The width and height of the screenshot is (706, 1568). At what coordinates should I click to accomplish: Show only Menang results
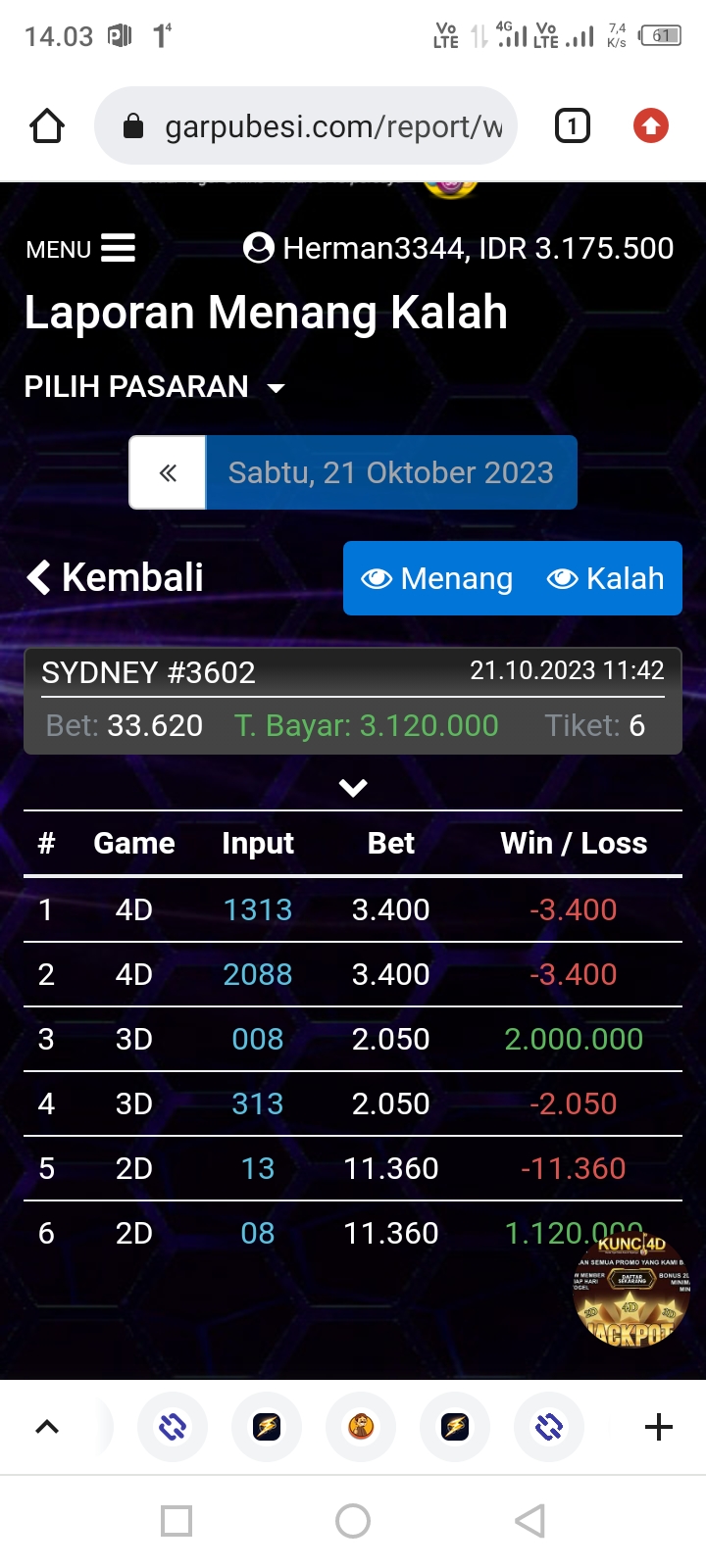point(437,579)
